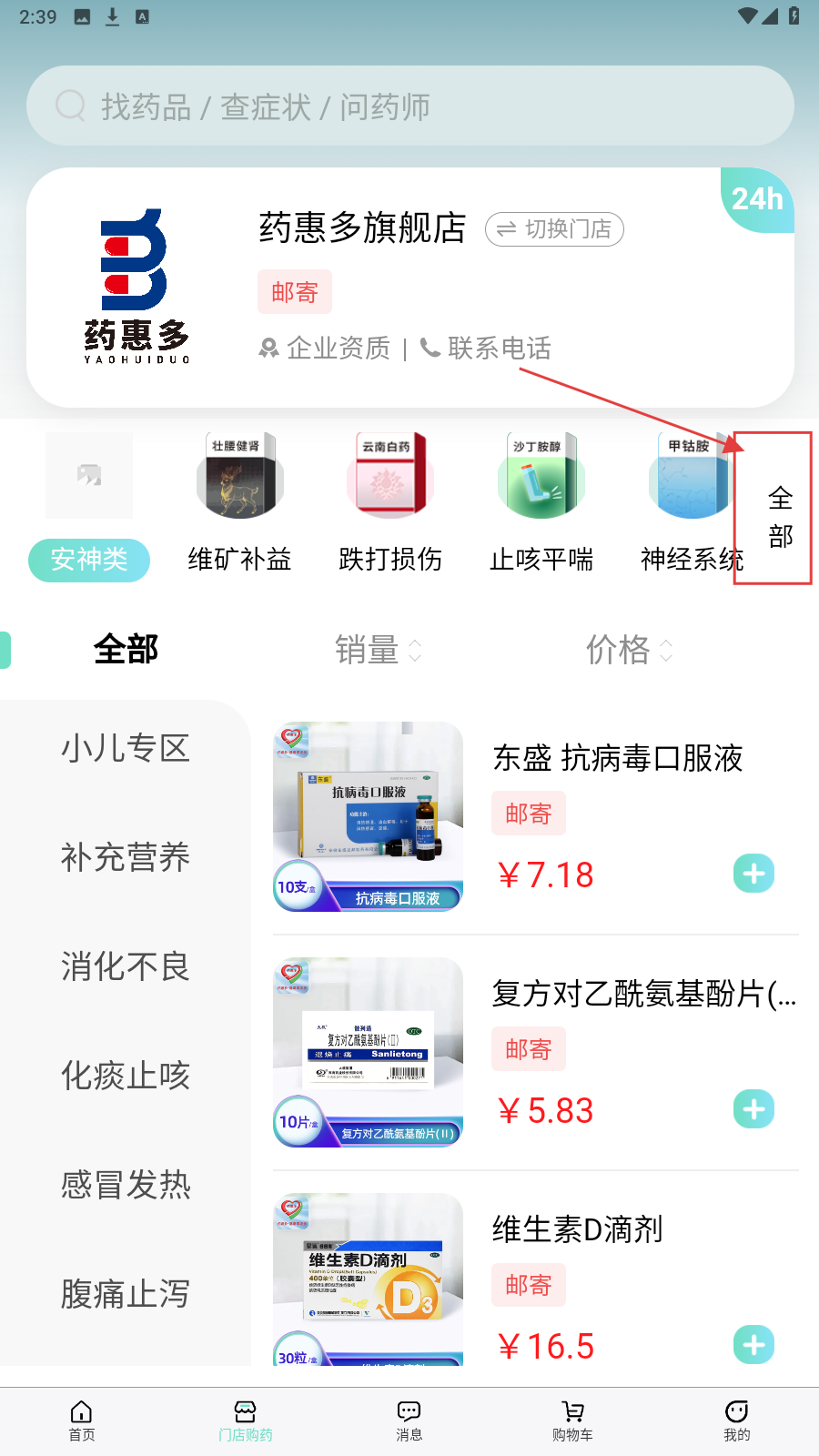Tap 联系电话 to call the store

pyautogui.click(x=486, y=348)
